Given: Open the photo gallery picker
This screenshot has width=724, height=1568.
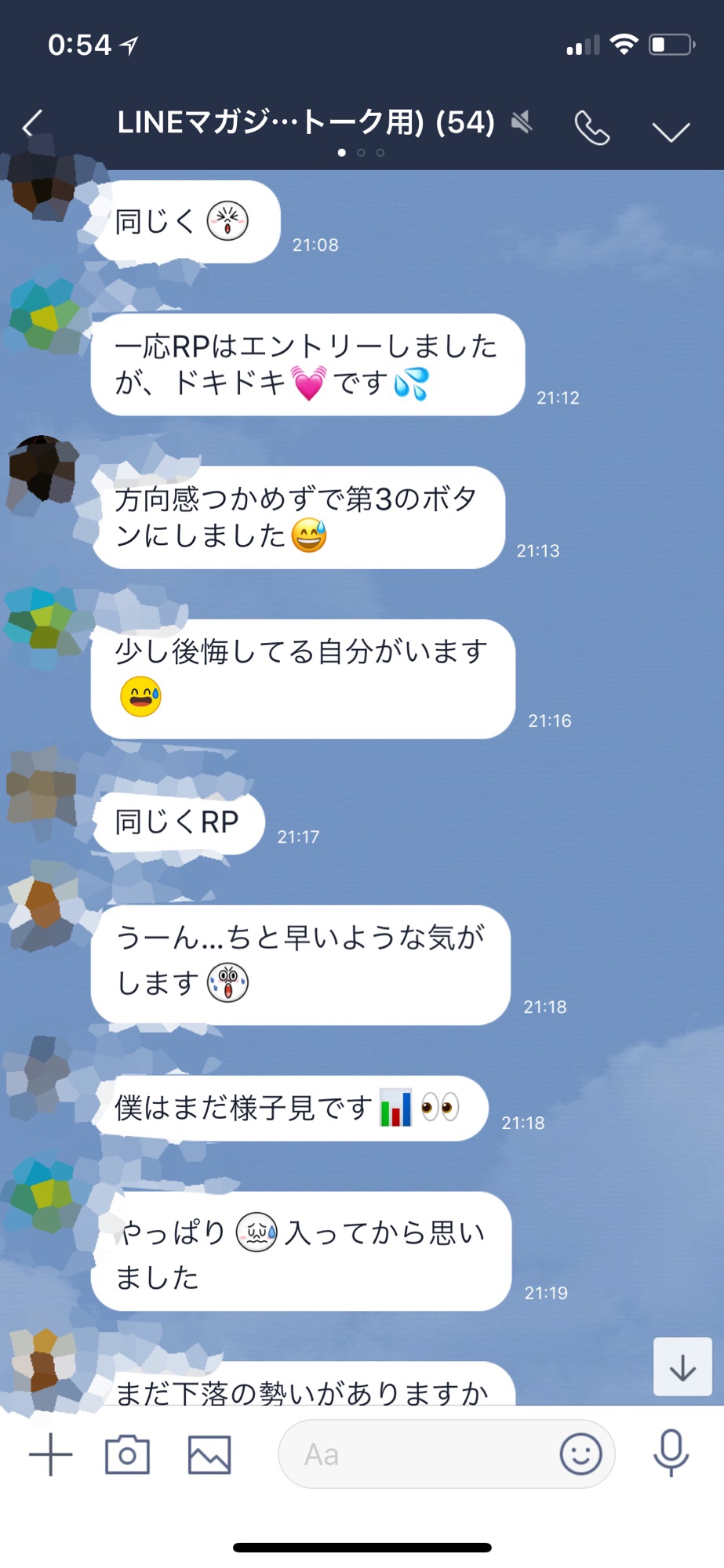Looking at the screenshot, I should pos(209,1455).
